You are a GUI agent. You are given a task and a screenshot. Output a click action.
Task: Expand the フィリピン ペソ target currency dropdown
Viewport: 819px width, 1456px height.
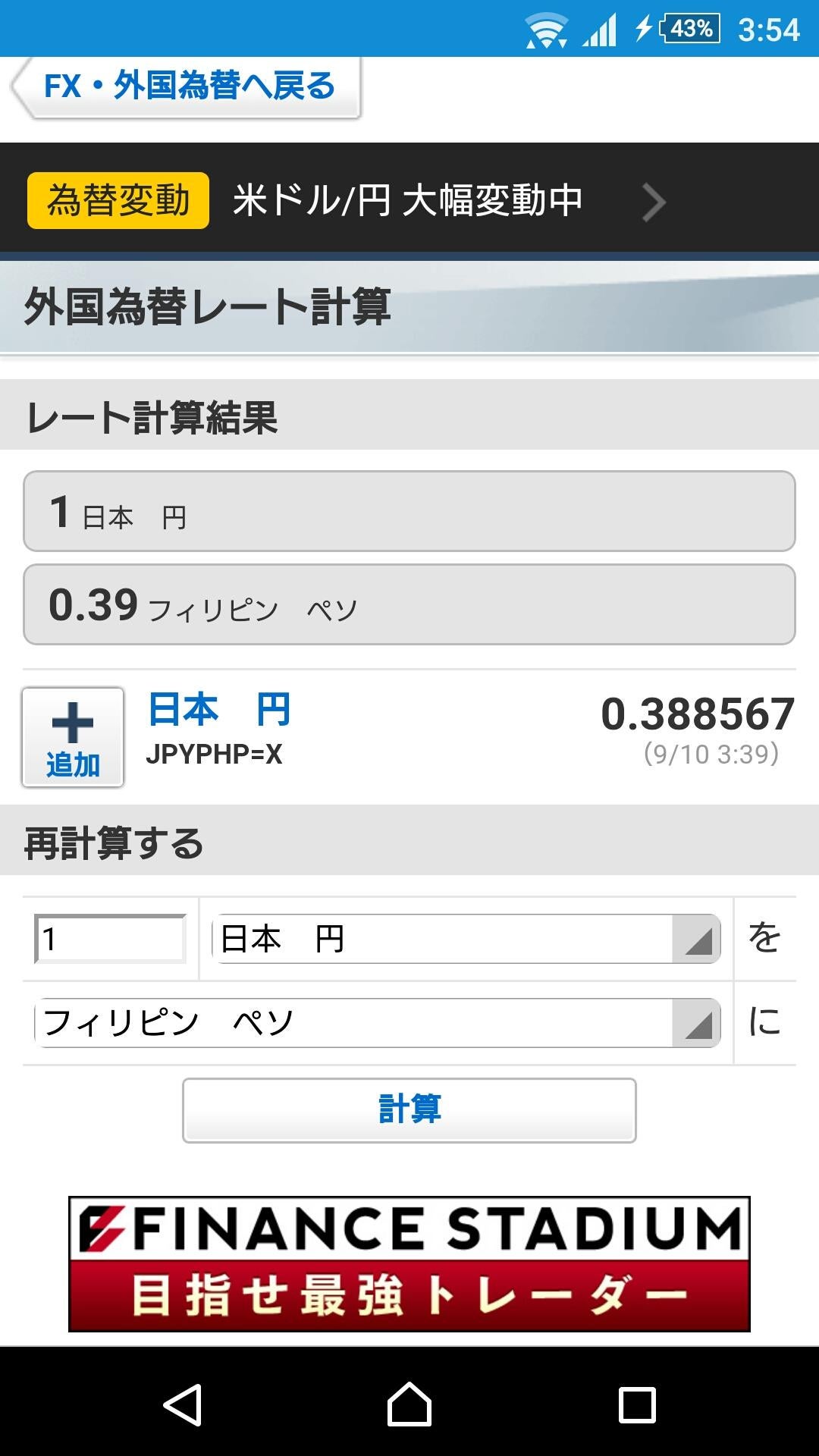(377, 1023)
